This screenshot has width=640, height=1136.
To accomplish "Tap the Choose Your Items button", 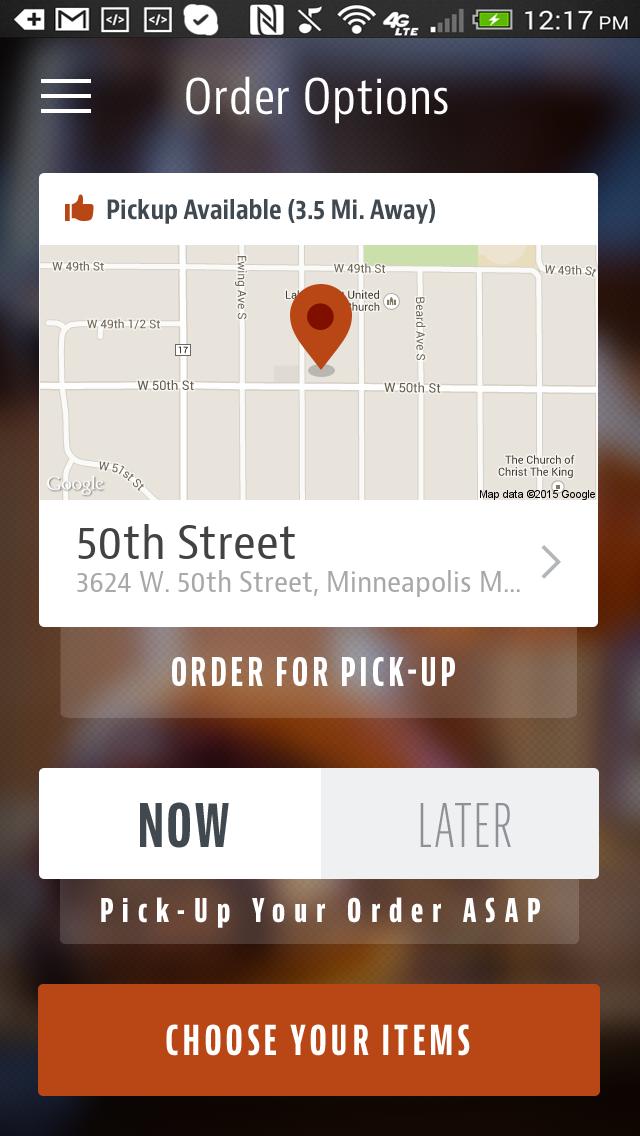I will 318,1040.
